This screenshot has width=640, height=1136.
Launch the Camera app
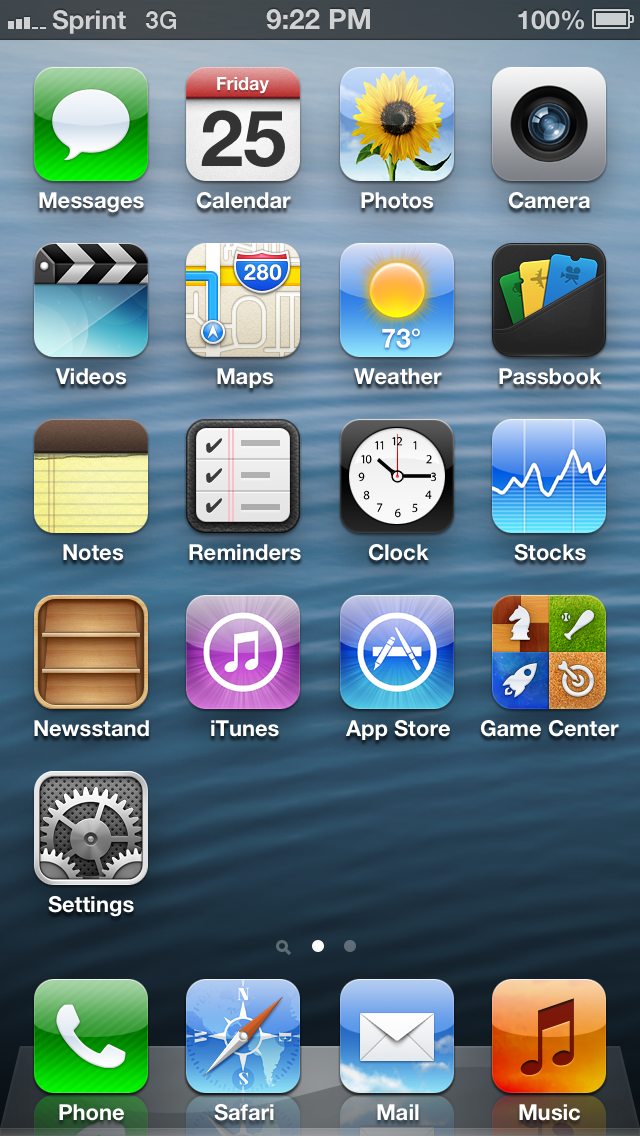[x=549, y=125]
